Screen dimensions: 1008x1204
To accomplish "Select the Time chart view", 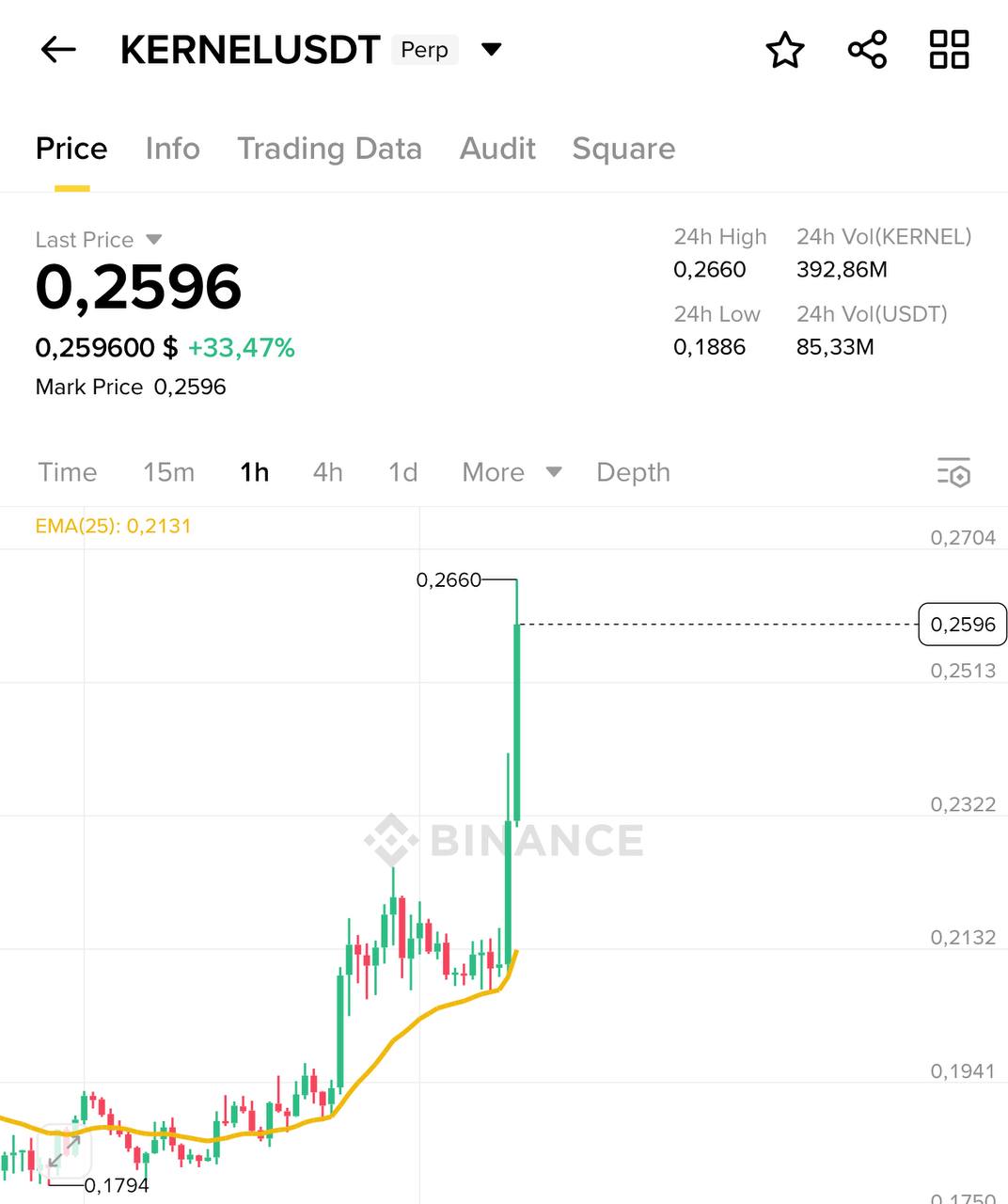I will (68, 472).
